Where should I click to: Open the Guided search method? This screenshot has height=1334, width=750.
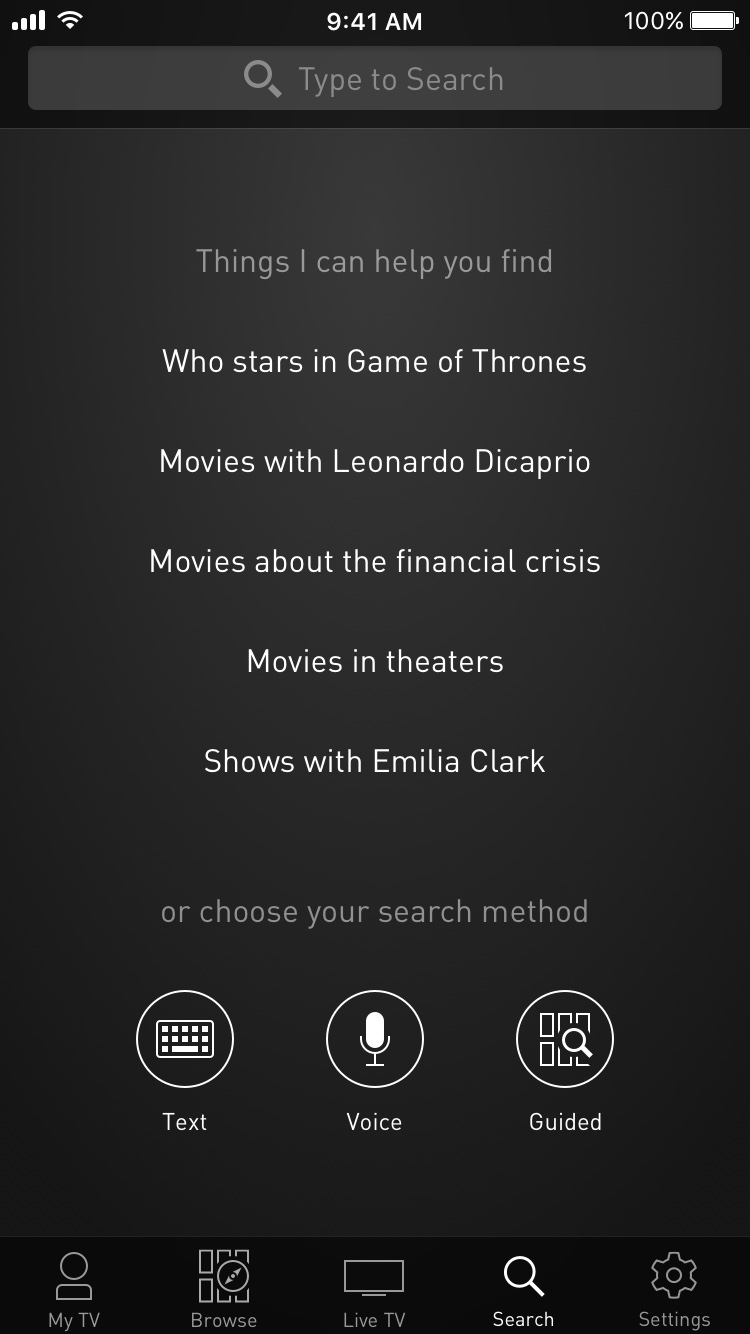tap(565, 1040)
